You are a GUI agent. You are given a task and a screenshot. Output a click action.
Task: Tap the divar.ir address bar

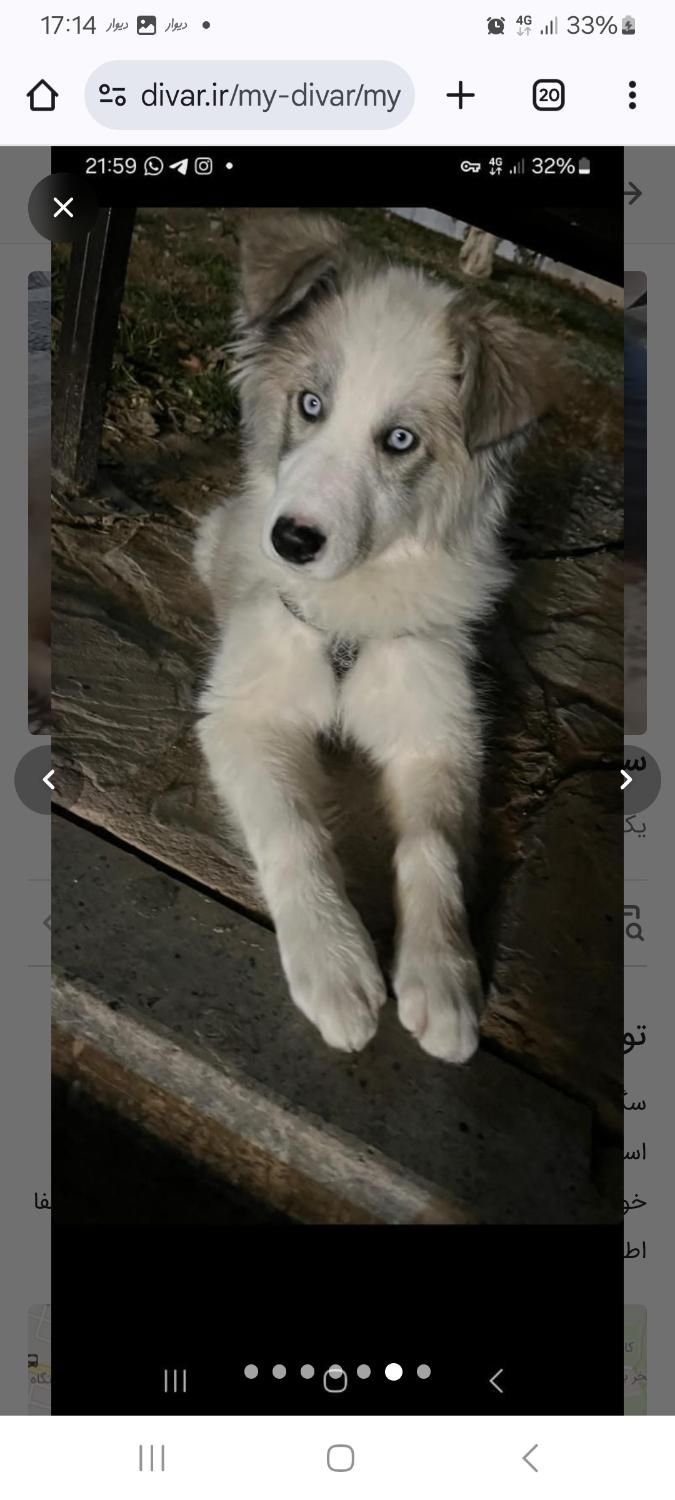click(x=270, y=96)
